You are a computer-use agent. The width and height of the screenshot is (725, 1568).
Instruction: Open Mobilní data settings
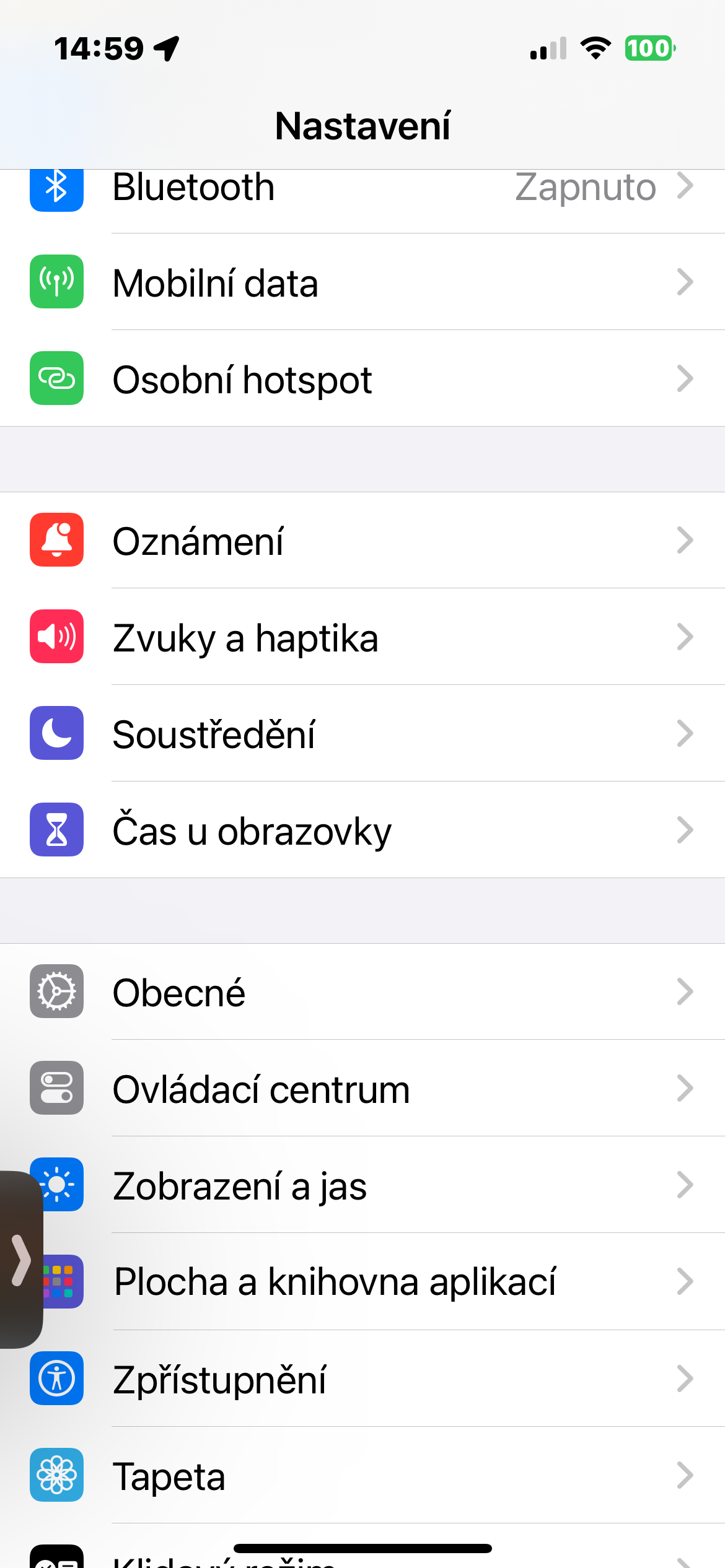[372, 283]
